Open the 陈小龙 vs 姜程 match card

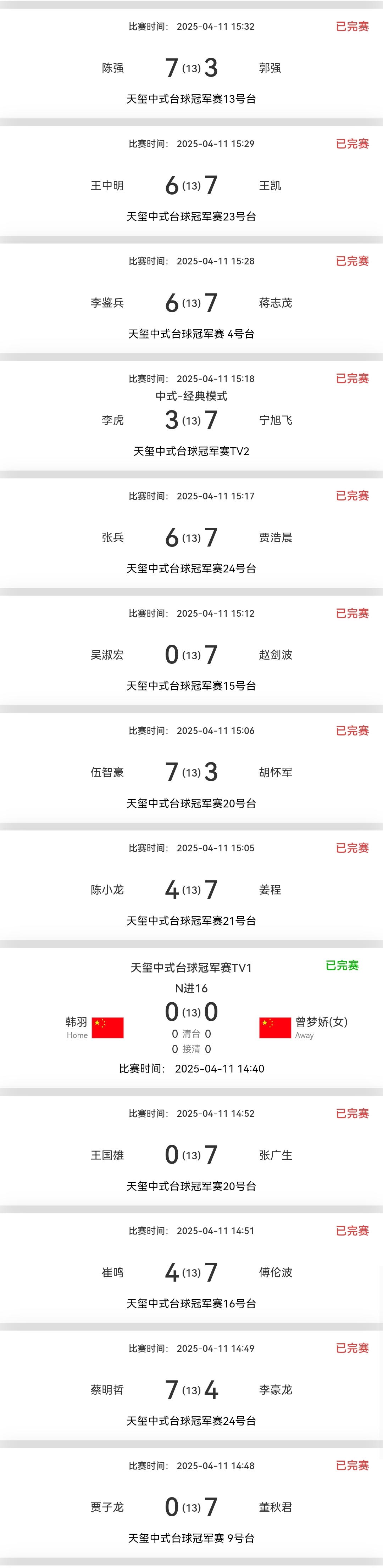191,889
